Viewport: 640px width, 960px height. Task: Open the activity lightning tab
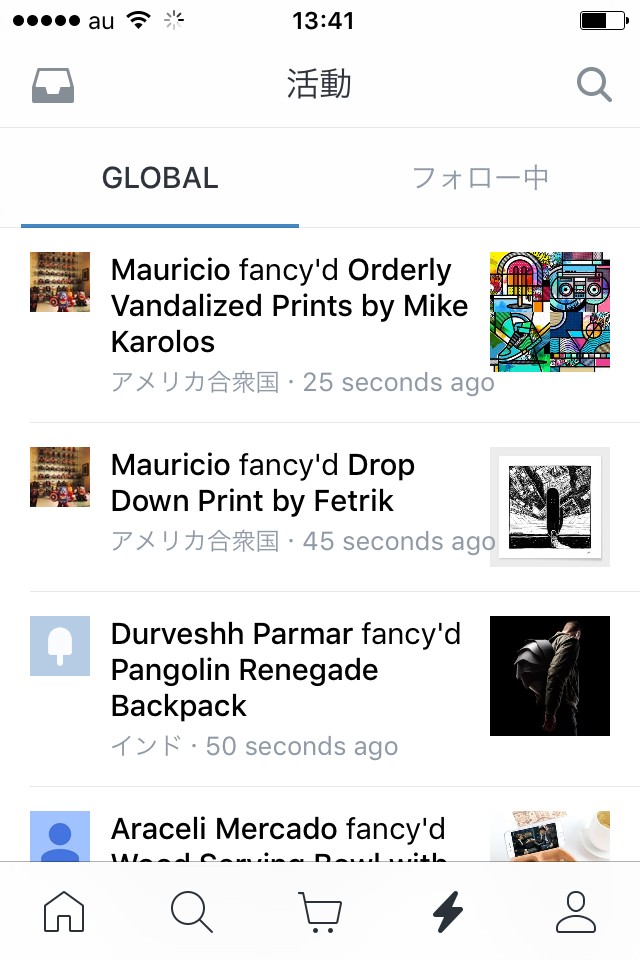click(447, 912)
